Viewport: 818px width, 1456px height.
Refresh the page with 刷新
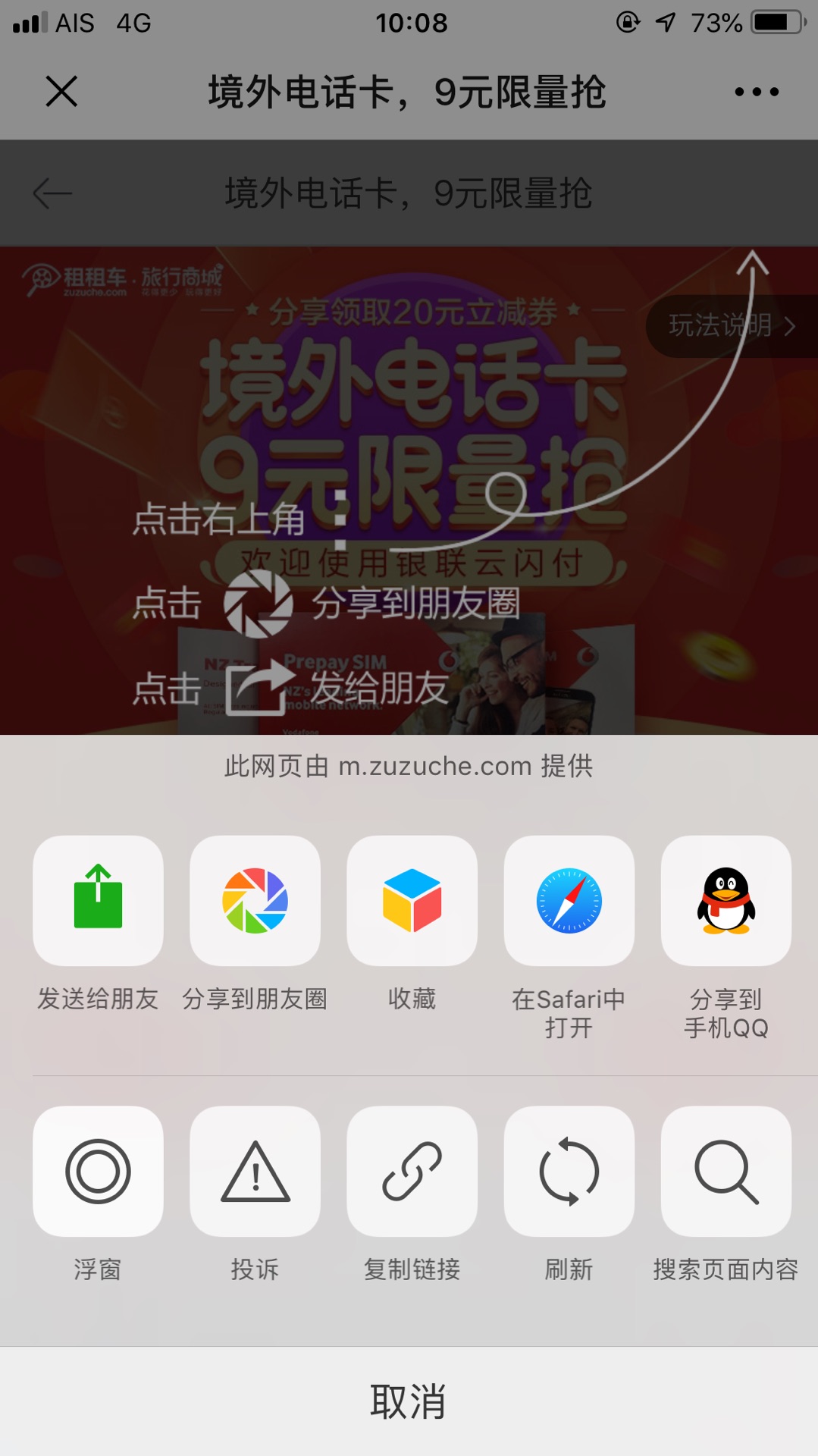pyautogui.click(x=569, y=1172)
